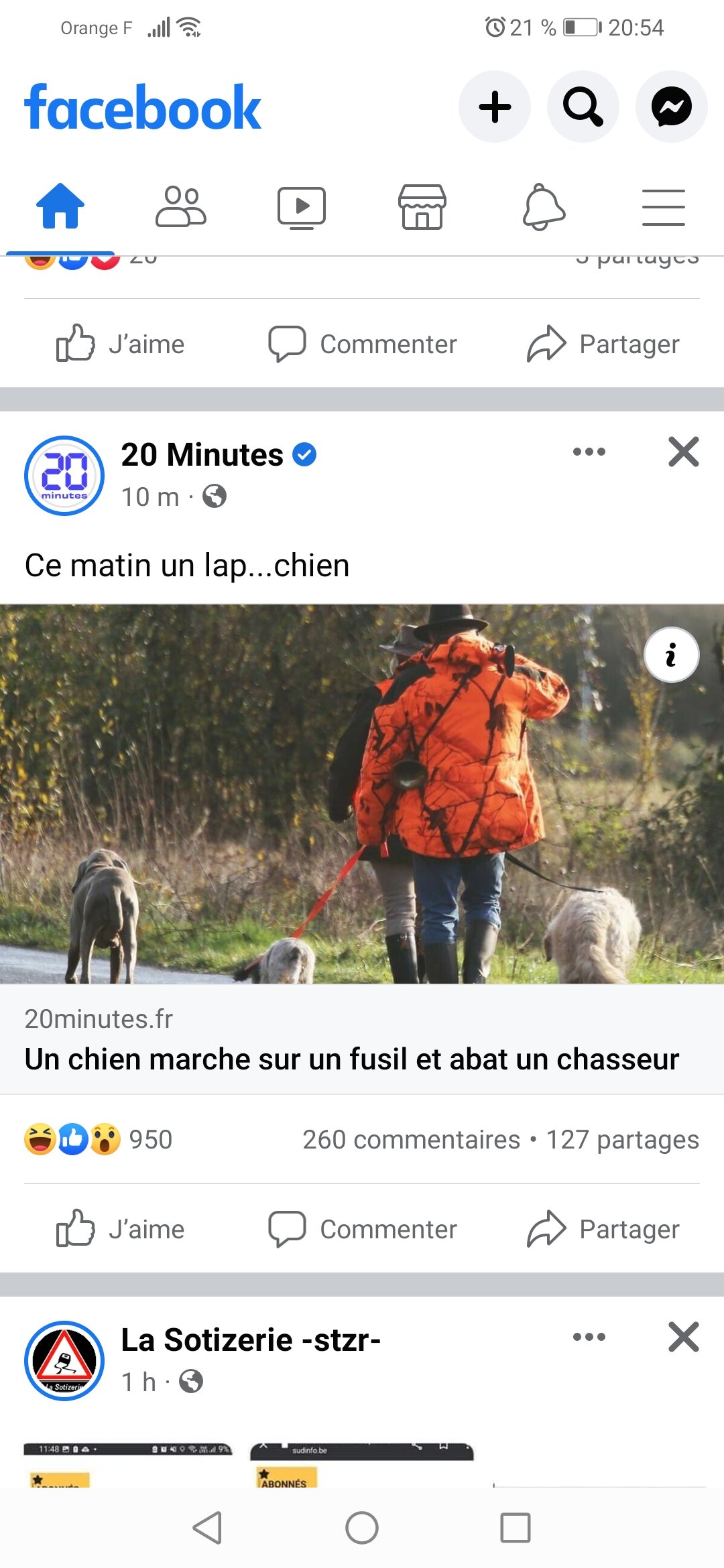Open the 20 Minutes page profile
The image size is (724, 1568).
201,455
